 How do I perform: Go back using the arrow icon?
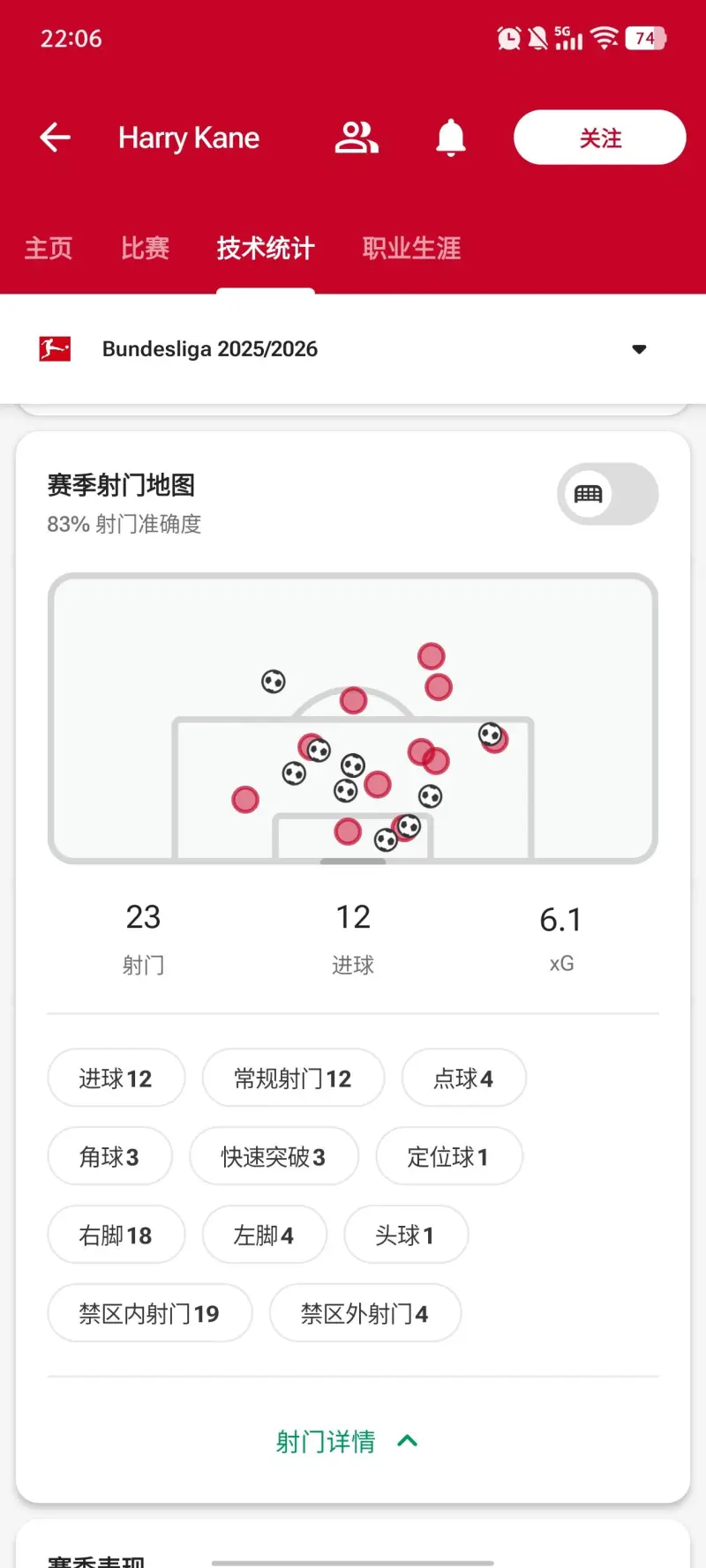[55, 138]
